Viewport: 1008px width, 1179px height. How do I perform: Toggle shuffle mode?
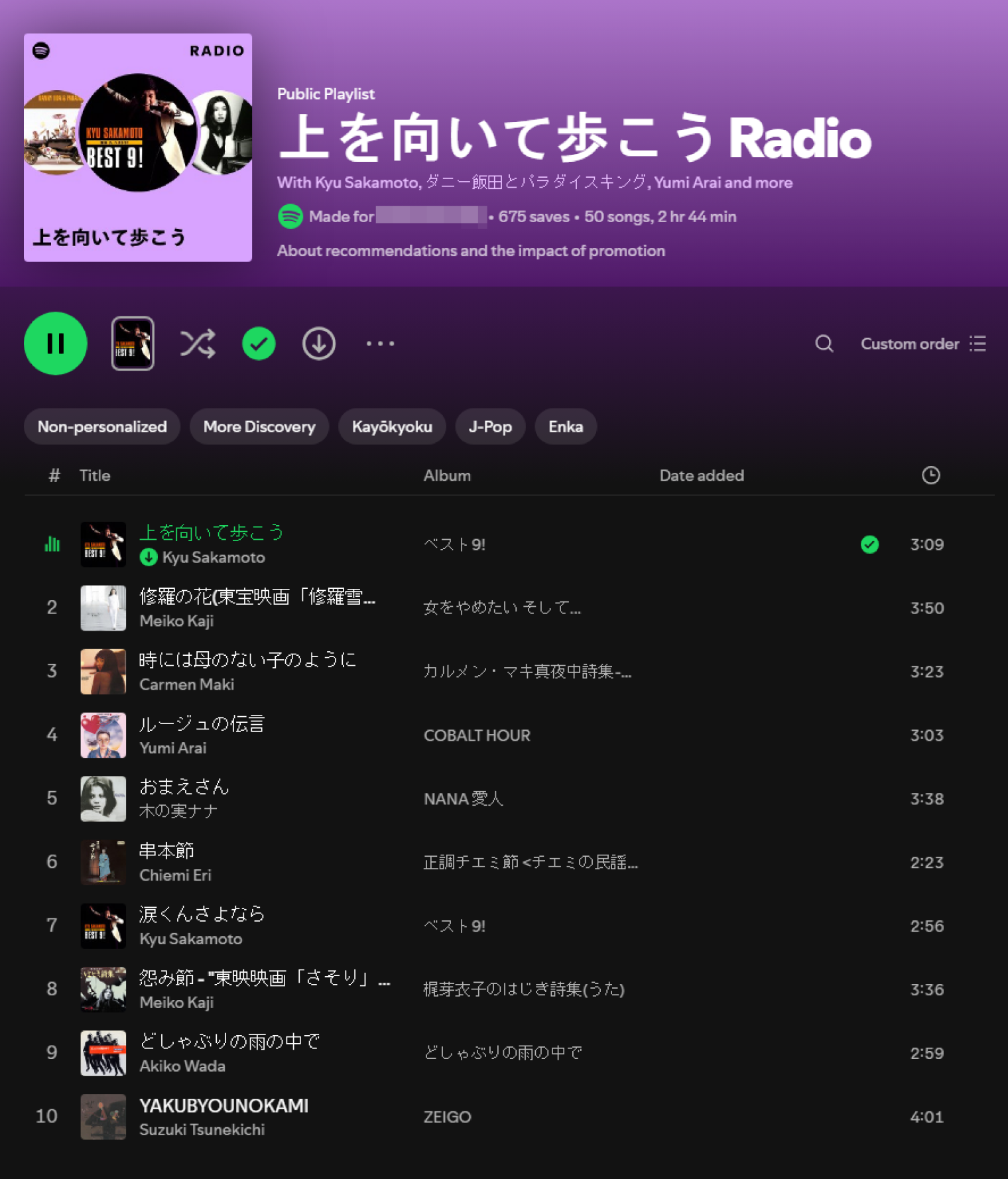(x=198, y=343)
